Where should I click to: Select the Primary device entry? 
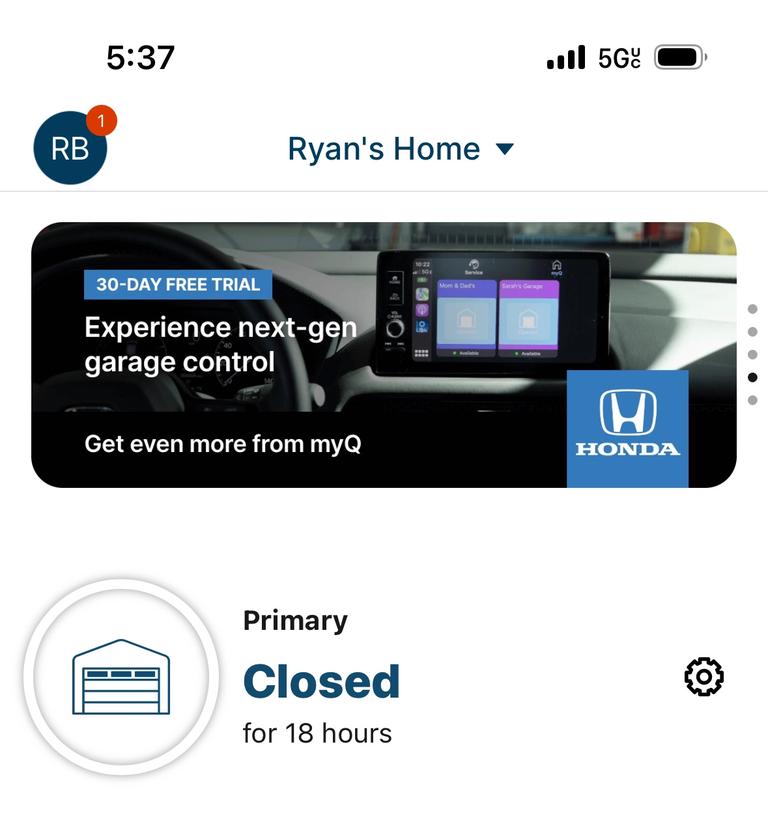296,620
